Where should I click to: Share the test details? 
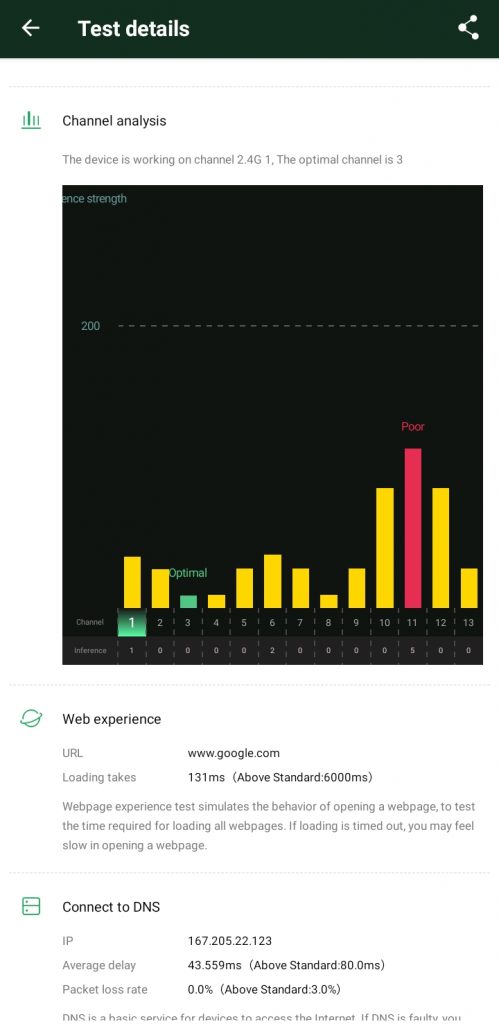click(468, 28)
